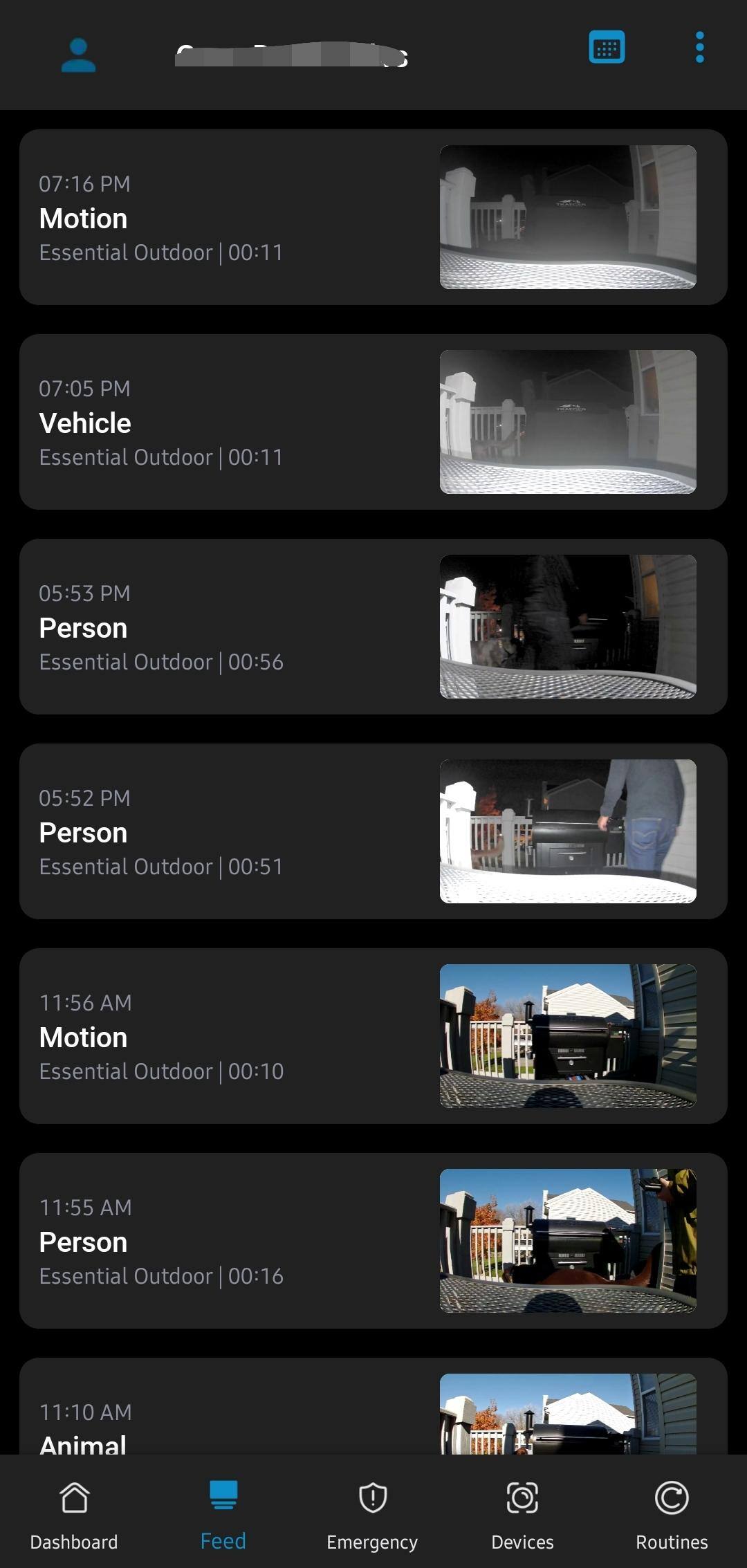Open the 11:55 AM Person event
This screenshot has height=1568, width=747.
[x=373, y=1241]
